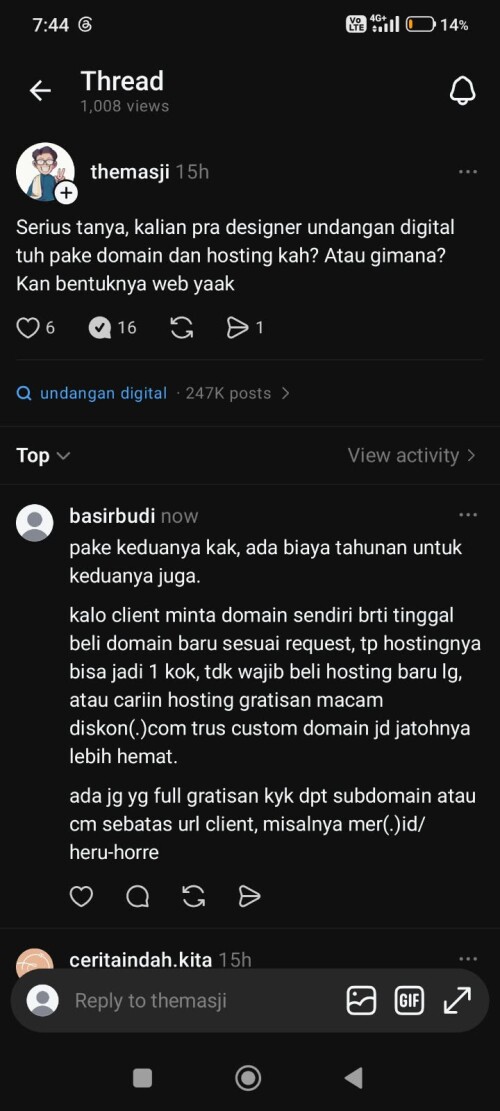The width and height of the screenshot is (500, 1111).
Task: Open the undangan digital search topic
Action: click(103, 393)
